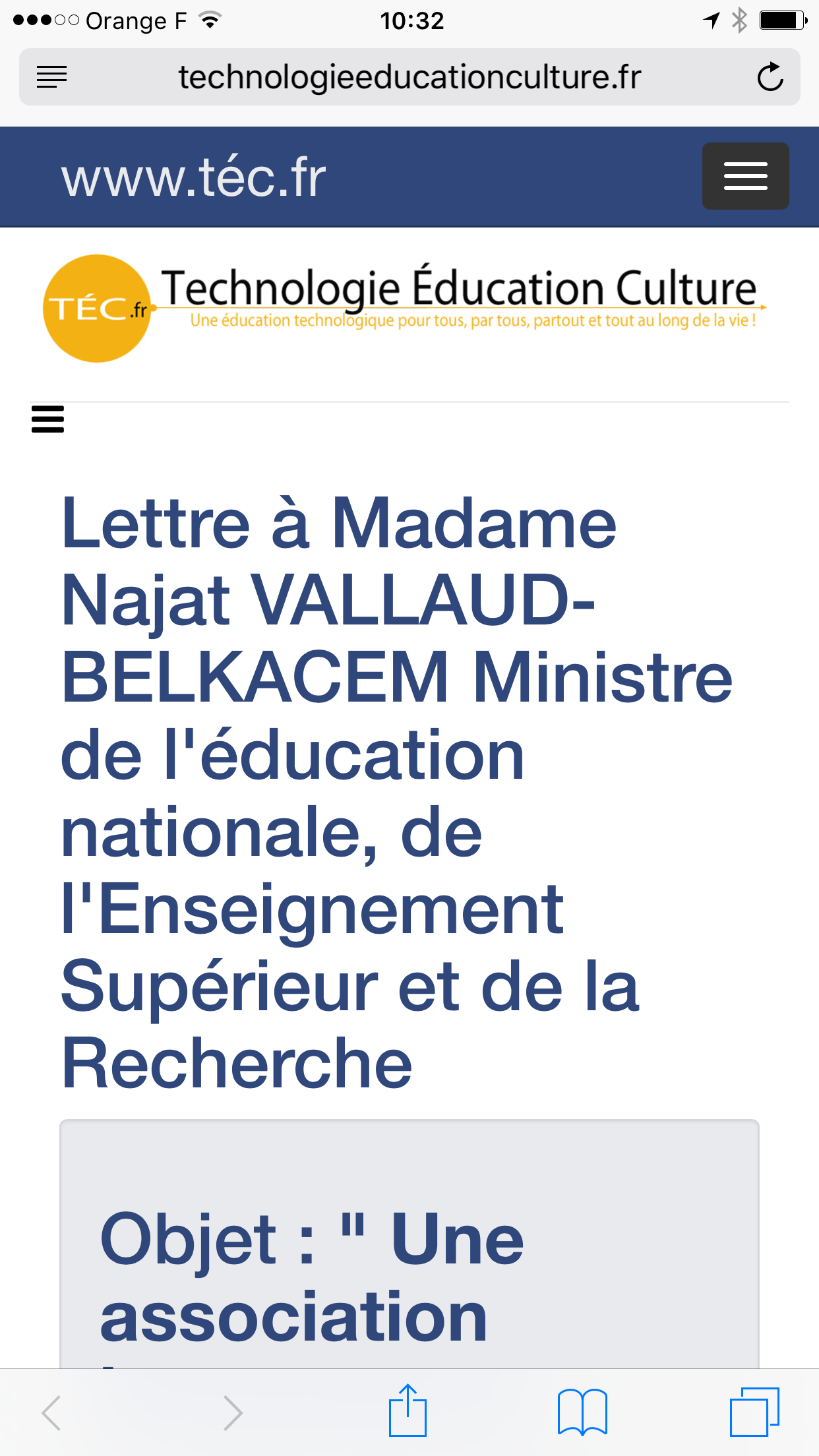Open the www.téc.fr home link
The height and width of the screenshot is (1456, 819).
coord(194,177)
